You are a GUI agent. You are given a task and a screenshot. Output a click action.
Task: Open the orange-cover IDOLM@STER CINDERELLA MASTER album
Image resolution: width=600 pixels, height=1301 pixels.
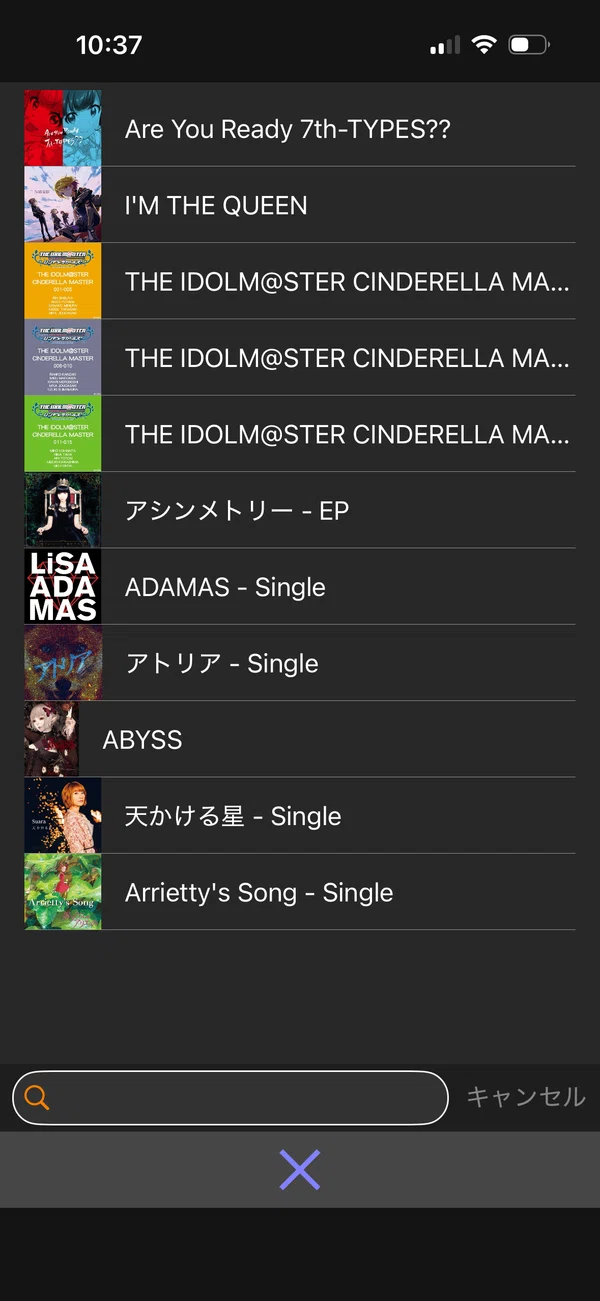[300, 281]
